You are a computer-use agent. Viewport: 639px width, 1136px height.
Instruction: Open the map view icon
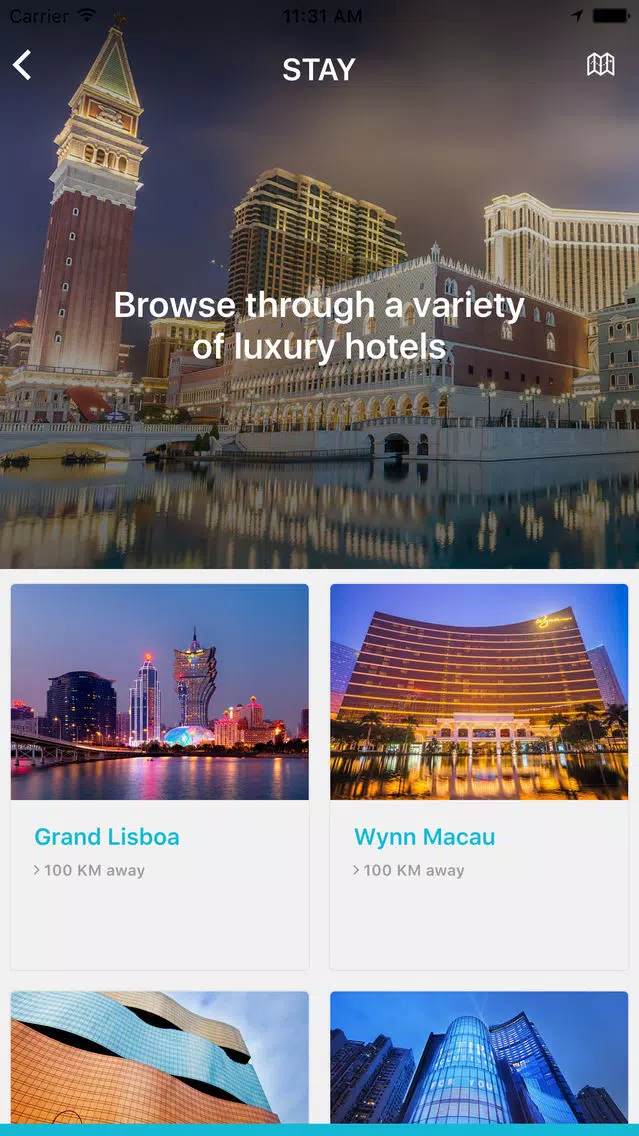click(x=600, y=66)
